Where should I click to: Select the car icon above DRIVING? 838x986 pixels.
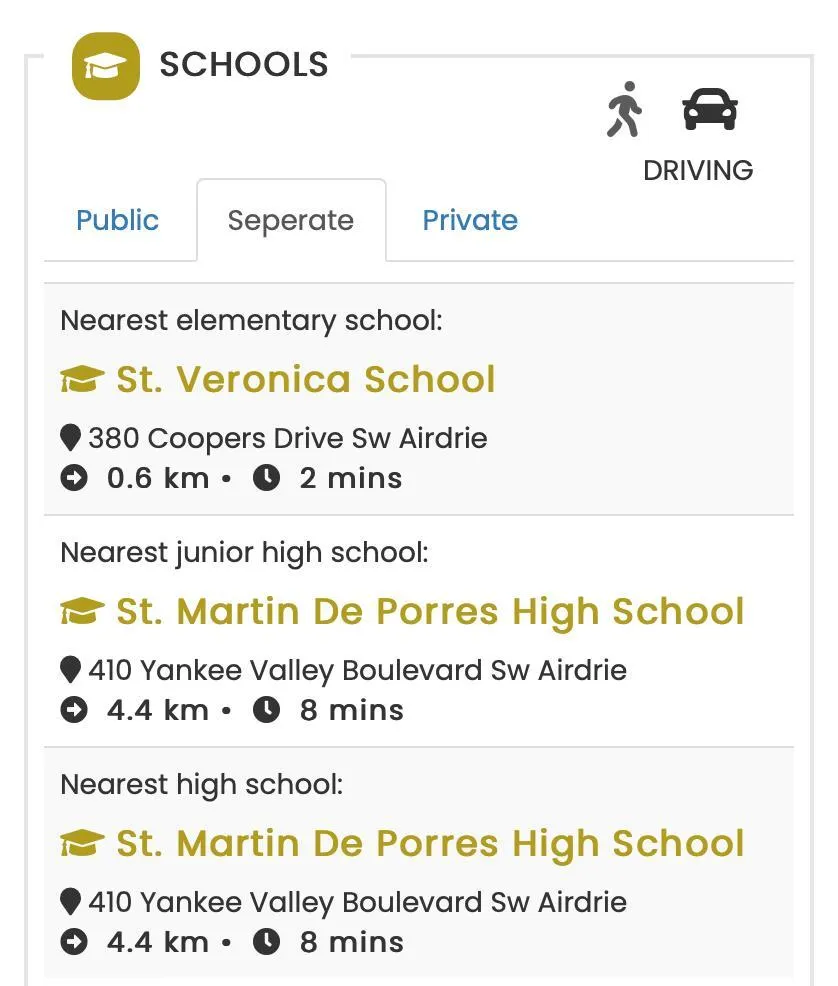[x=710, y=107]
